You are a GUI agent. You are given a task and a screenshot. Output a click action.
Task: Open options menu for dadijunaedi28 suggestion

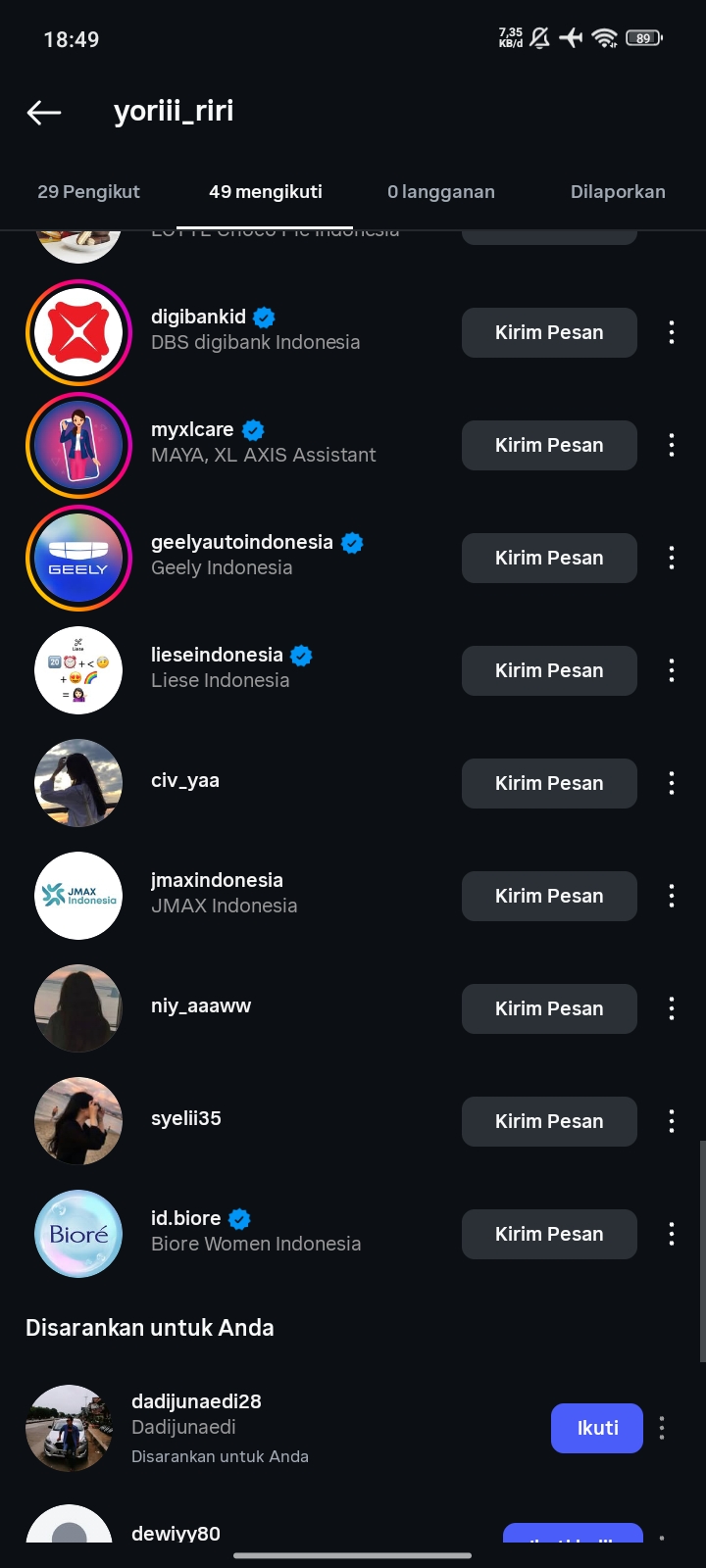[x=662, y=1429]
